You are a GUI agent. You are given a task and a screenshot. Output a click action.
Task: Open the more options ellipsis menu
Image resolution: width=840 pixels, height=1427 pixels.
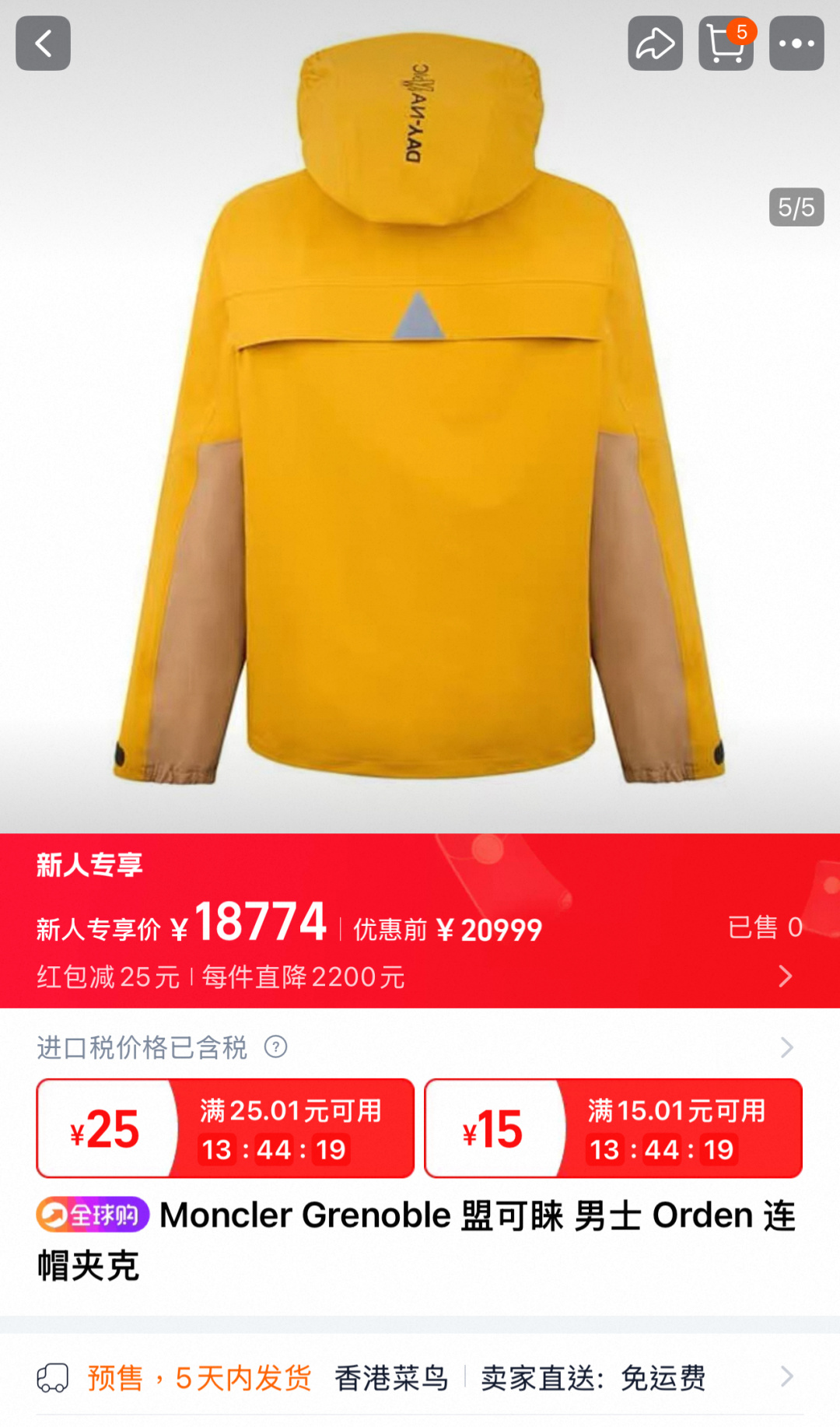[x=797, y=43]
